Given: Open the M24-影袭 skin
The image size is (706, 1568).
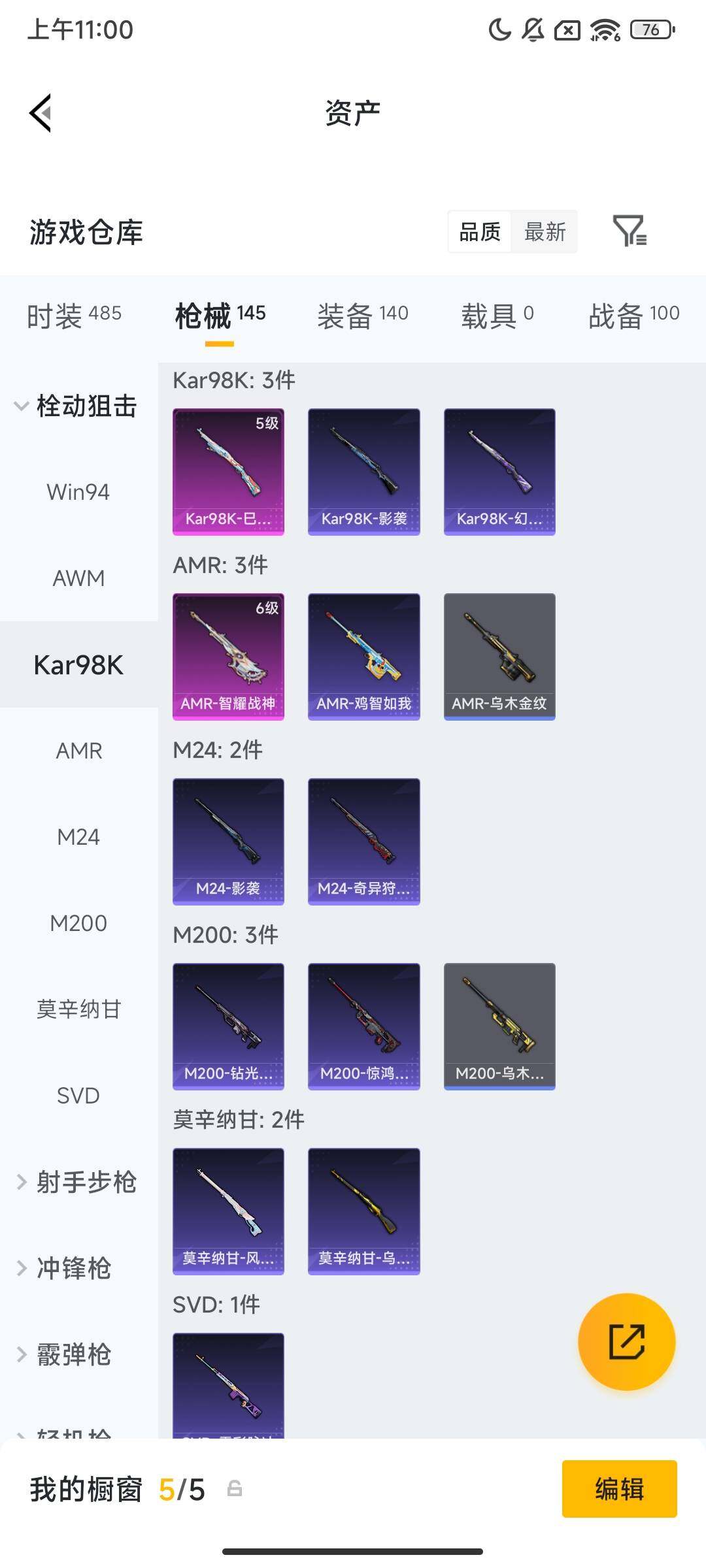Looking at the screenshot, I should click(228, 841).
